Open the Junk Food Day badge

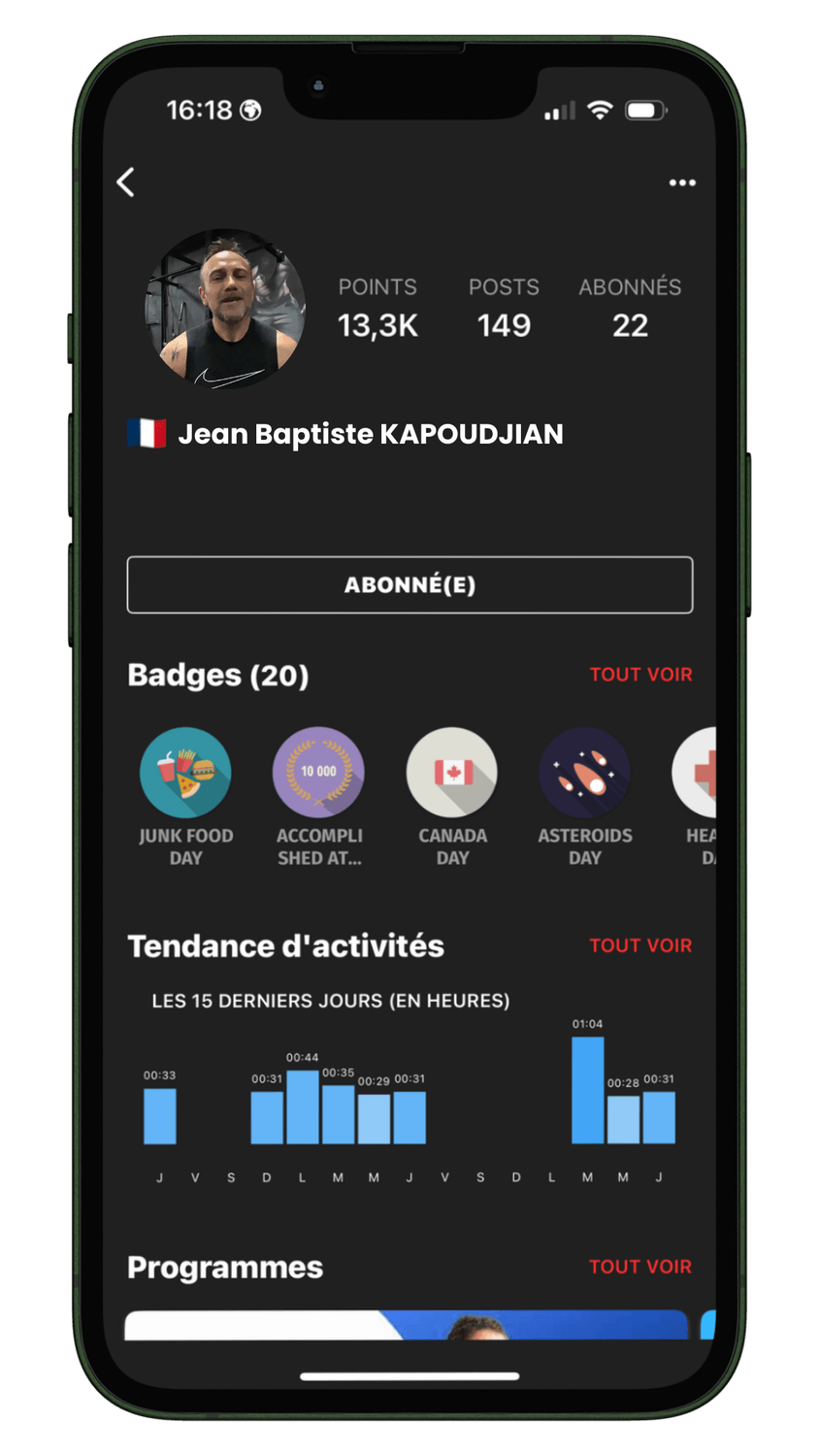tap(185, 774)
